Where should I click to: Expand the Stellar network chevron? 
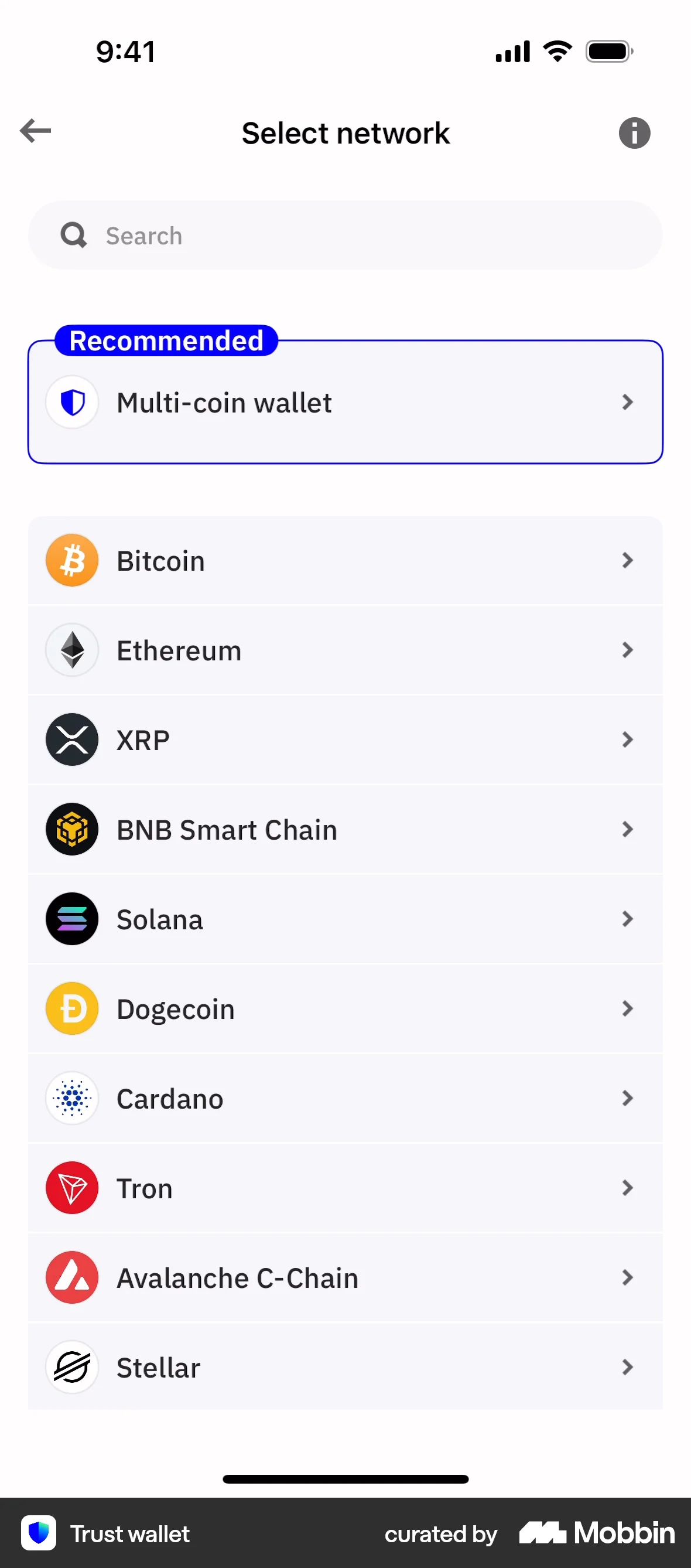(x=628, y=1367)
